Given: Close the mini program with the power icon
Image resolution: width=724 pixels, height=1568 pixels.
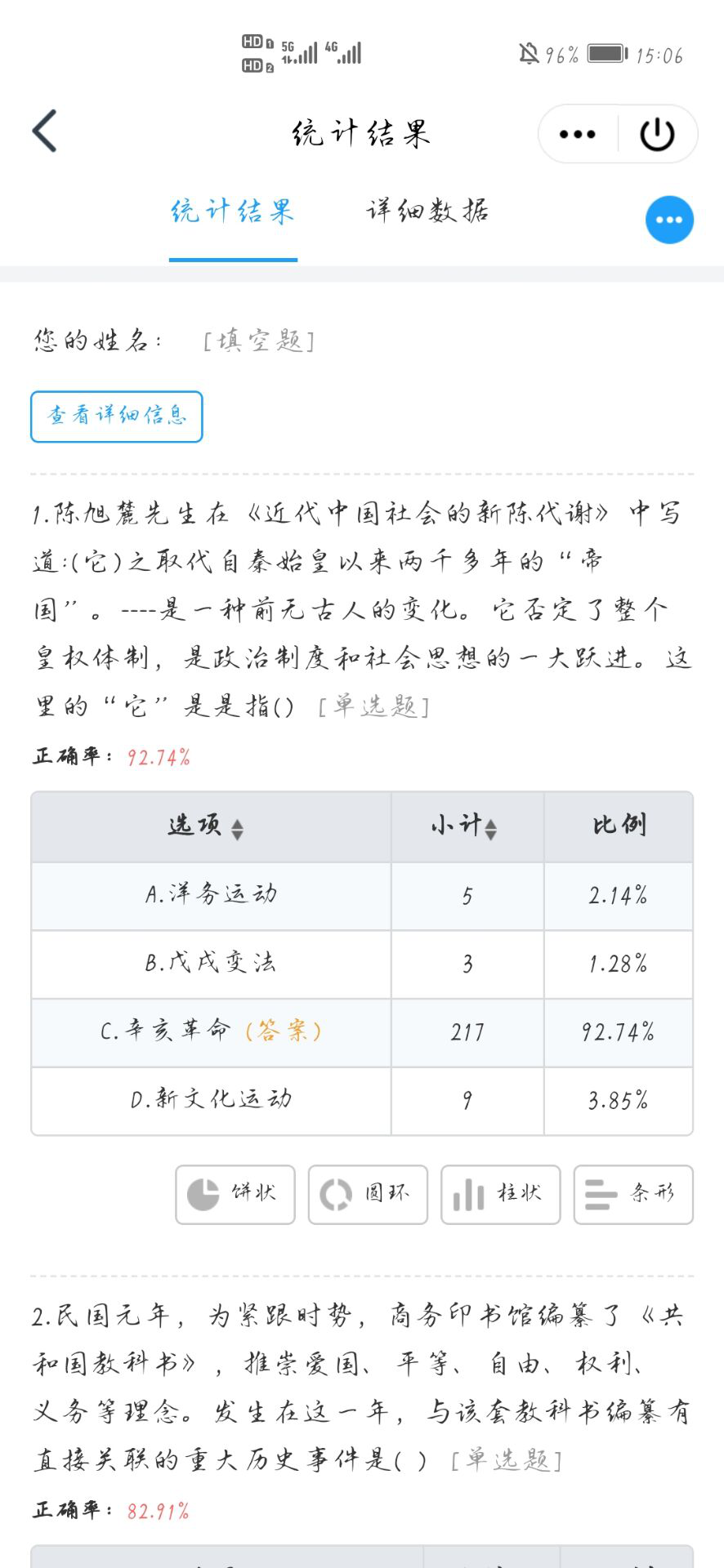Looking at the screenshot, I should [x=657, y=134].
